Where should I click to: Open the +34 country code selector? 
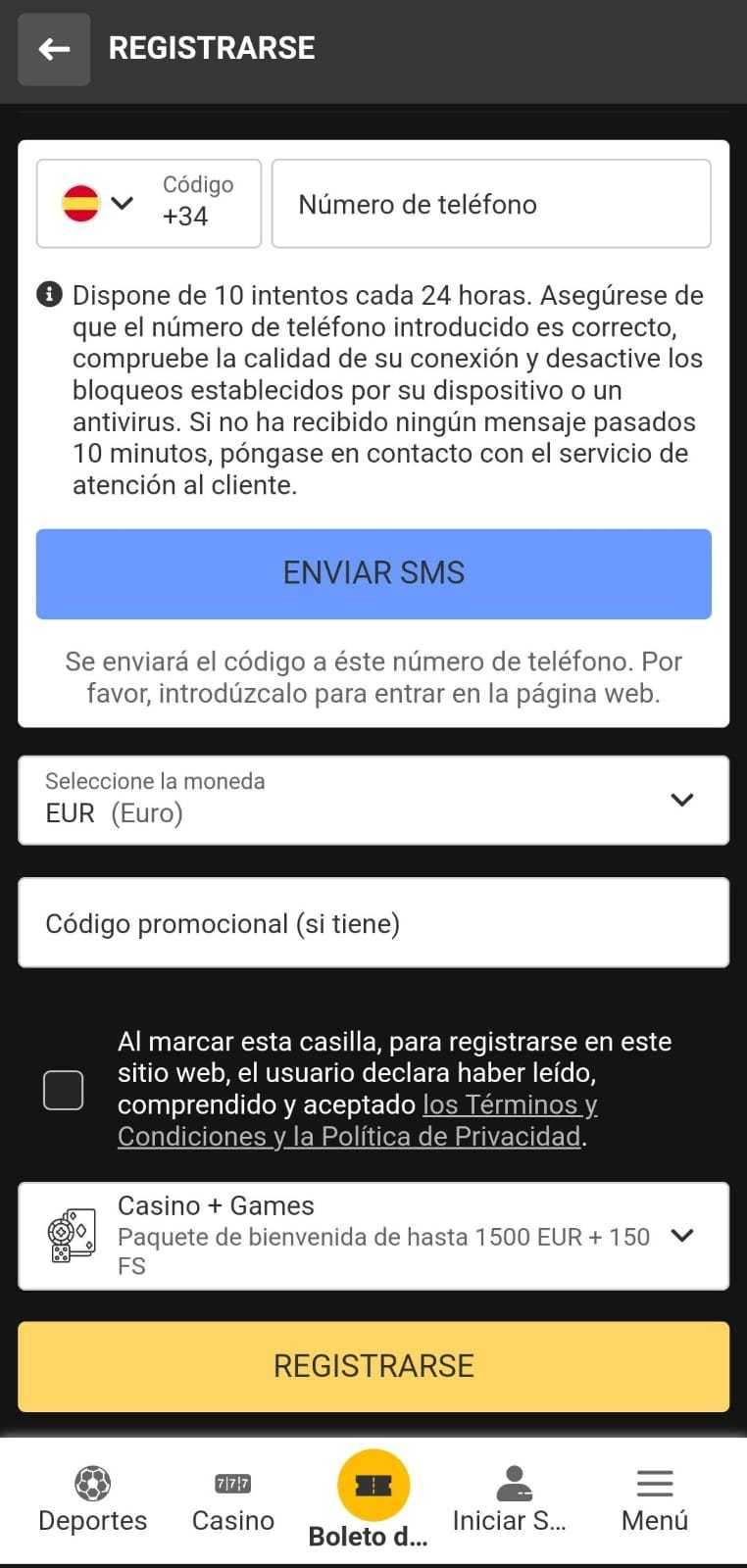[x=149, y=204]
